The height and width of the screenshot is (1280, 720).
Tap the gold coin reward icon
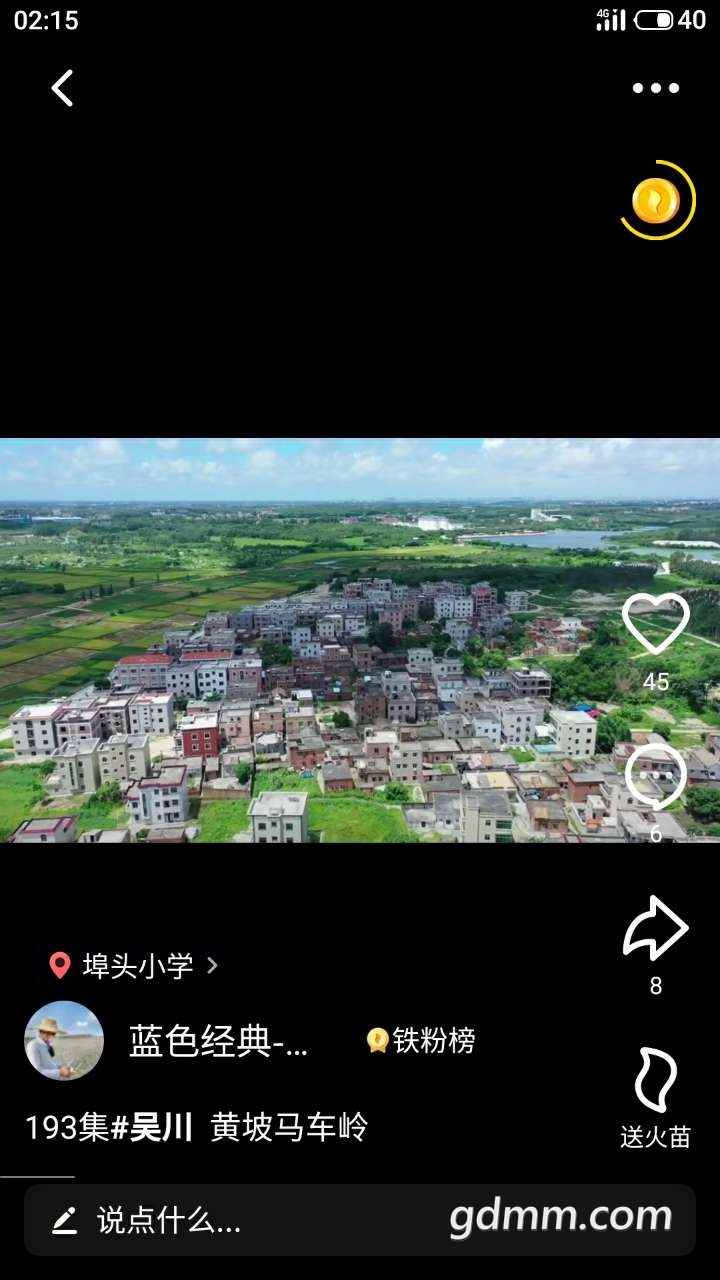tap(656, 201)
